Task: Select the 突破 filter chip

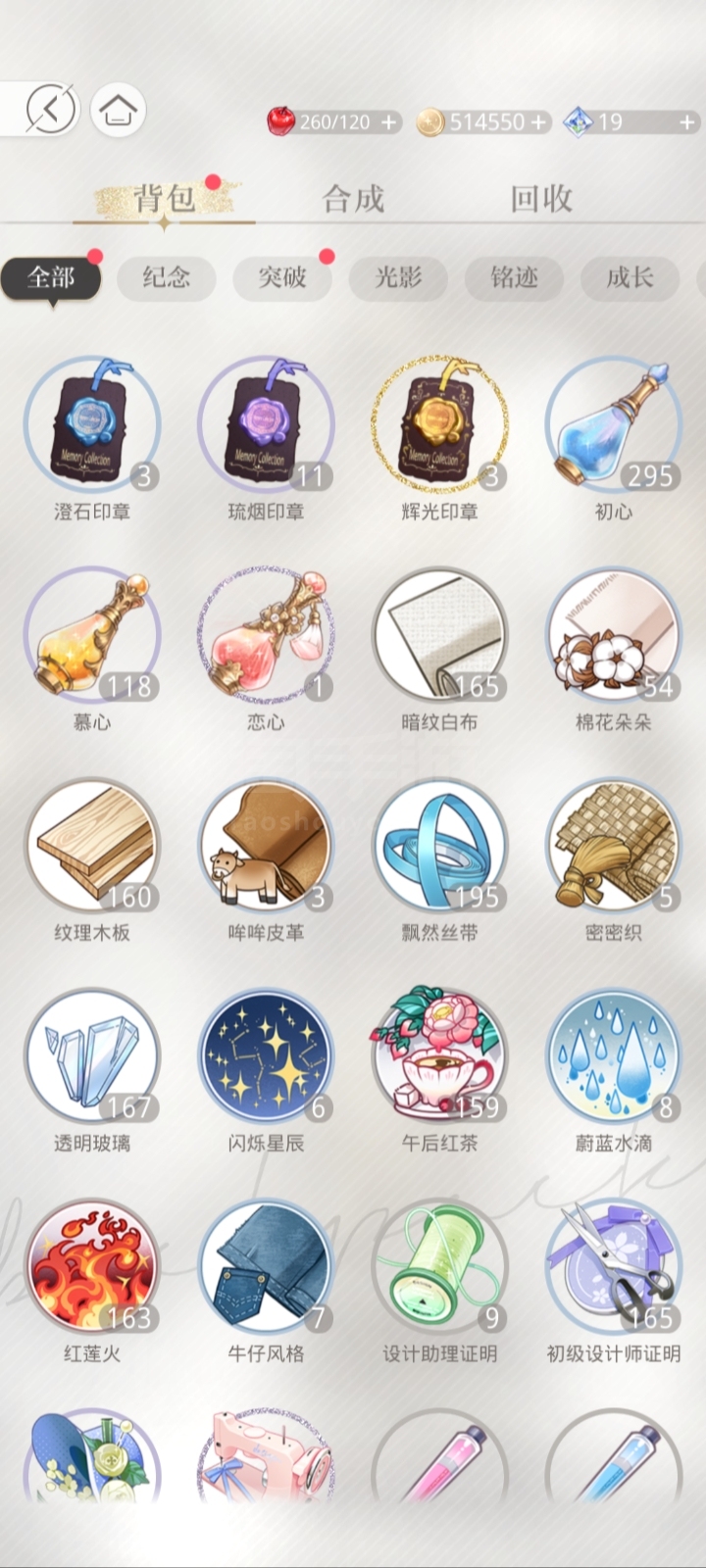Action: (x=282, y=278)
